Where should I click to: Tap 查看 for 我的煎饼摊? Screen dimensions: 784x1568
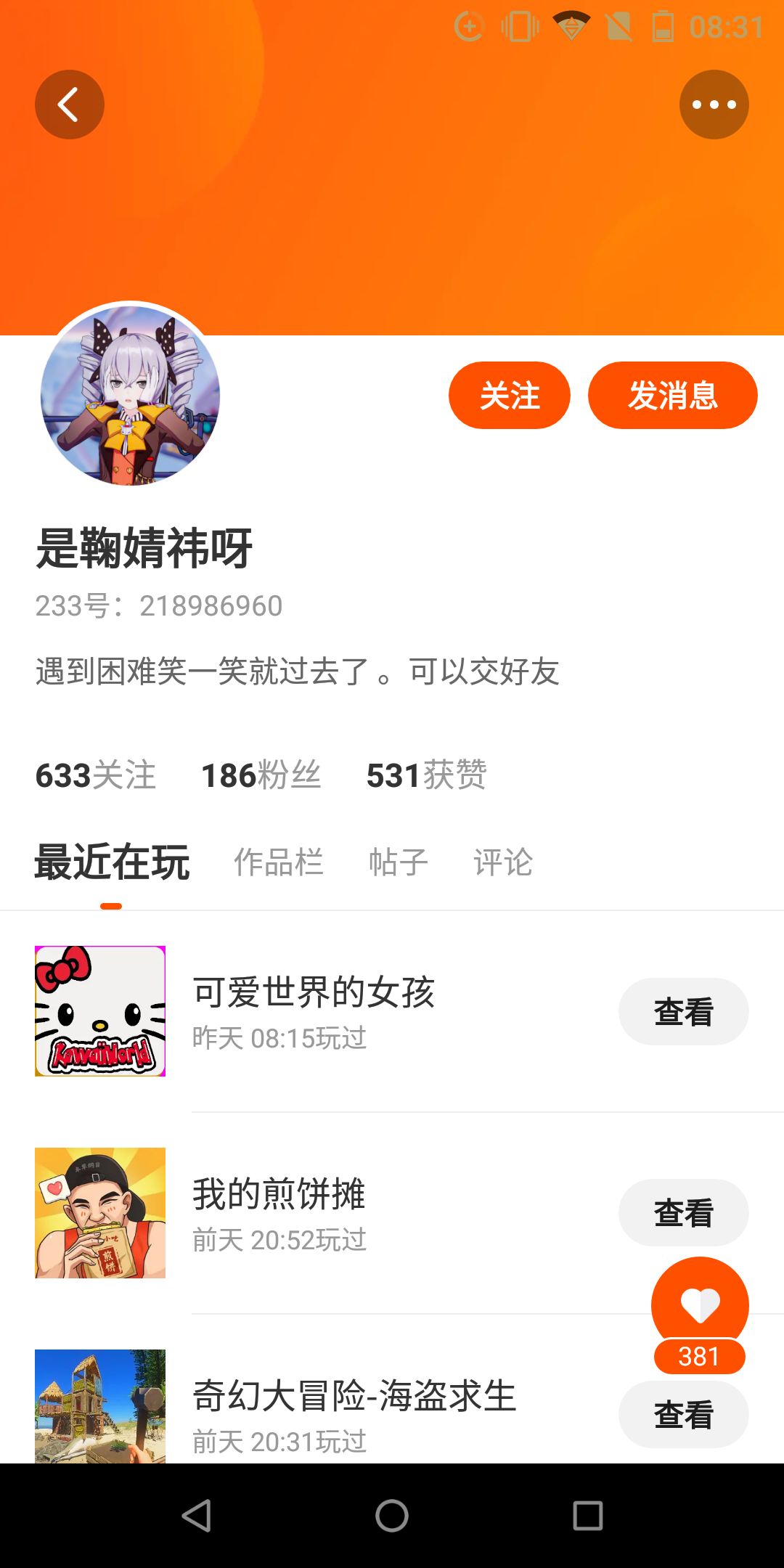coord(684,1213)
